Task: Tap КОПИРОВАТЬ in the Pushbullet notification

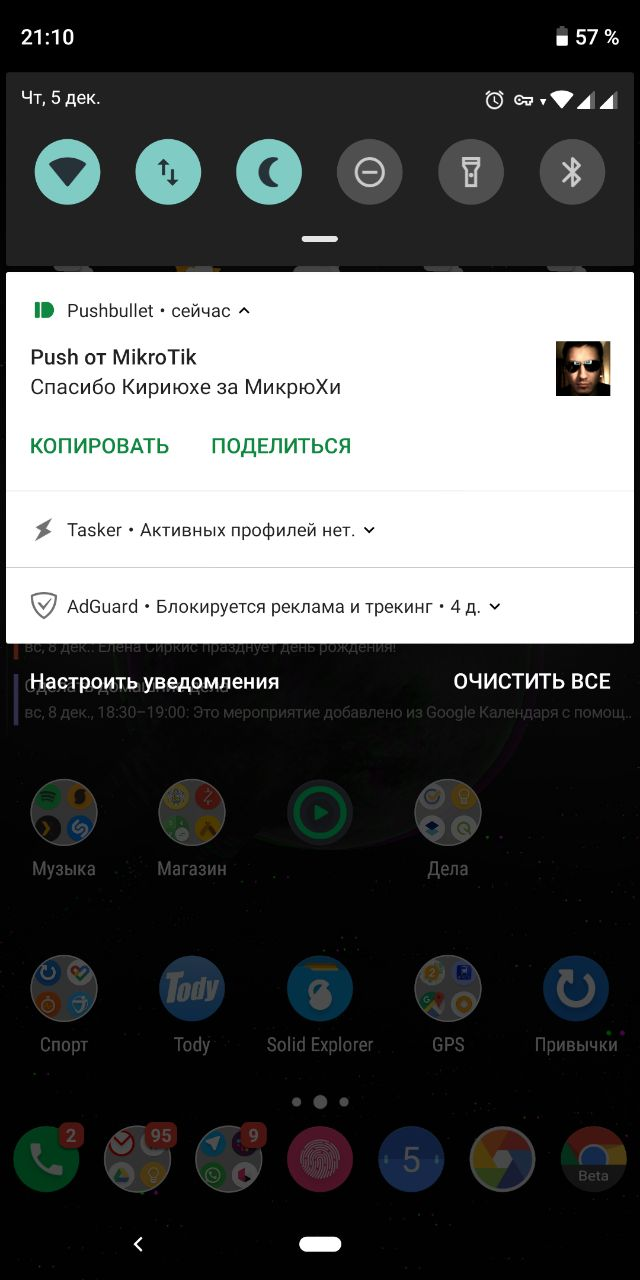Action: (x=99, y=446)
